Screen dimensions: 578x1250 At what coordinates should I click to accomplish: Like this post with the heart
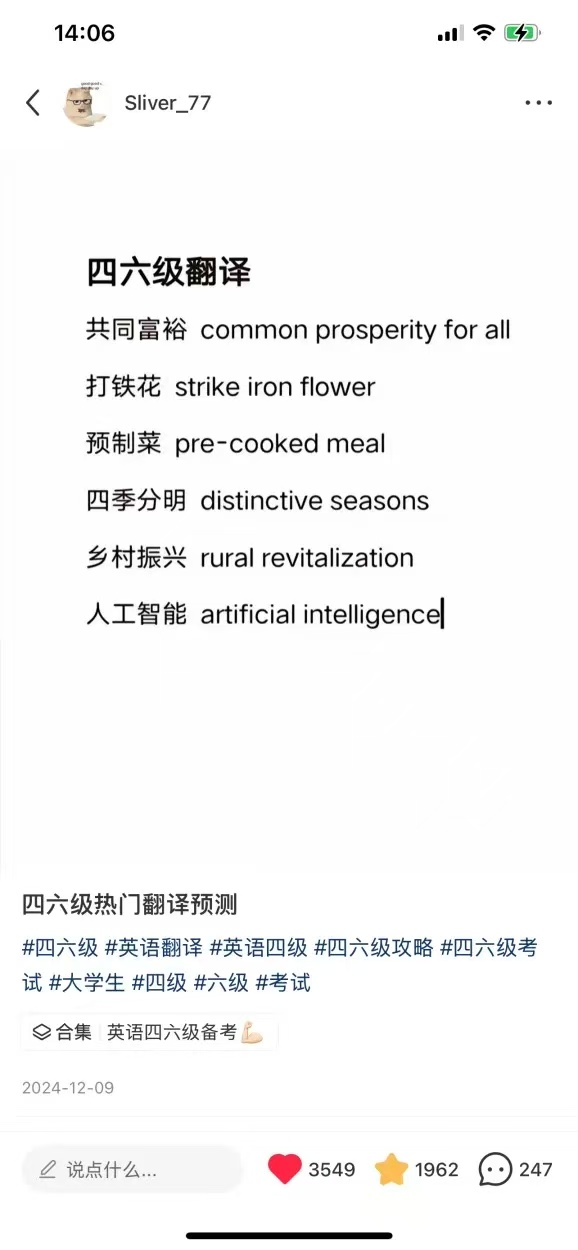point(285,1169)
